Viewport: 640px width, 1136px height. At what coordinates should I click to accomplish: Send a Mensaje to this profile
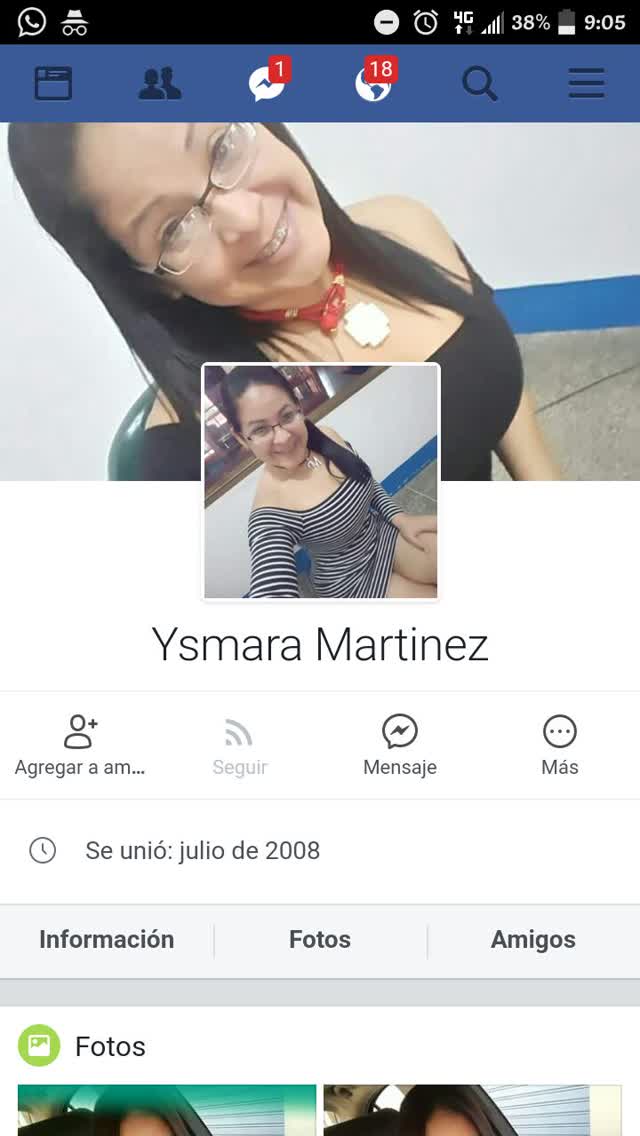click(x=400, y=745)
